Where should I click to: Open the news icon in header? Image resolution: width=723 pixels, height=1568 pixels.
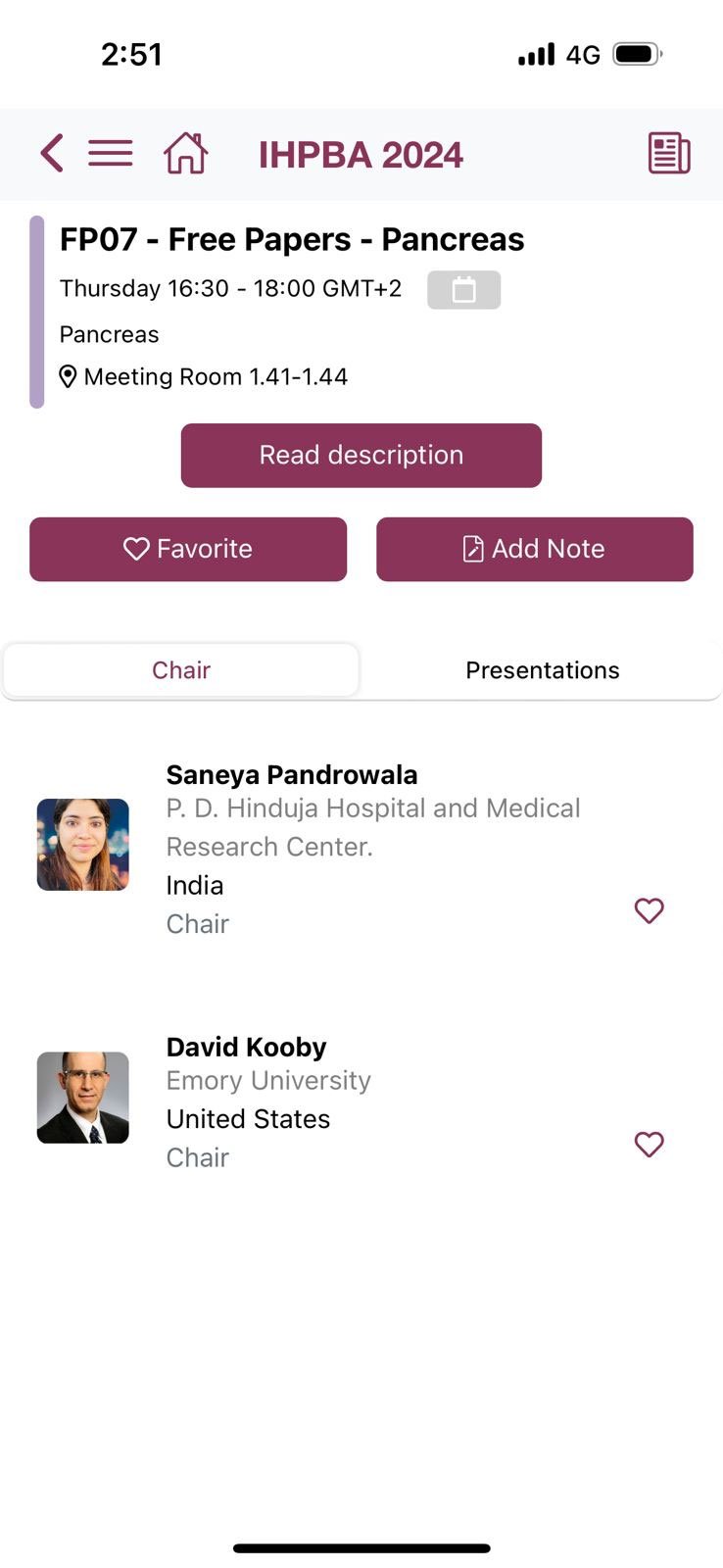click(669, 154)
